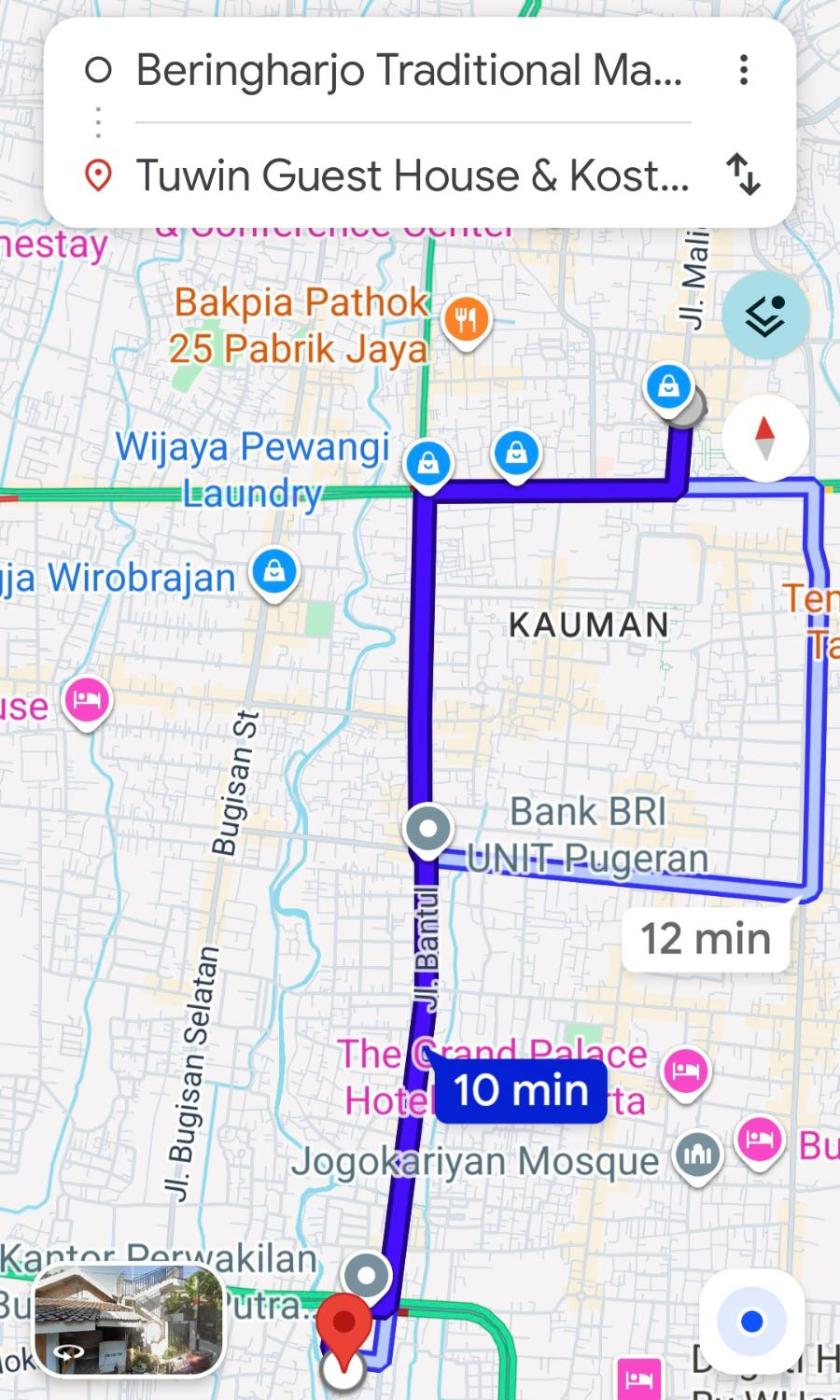
Task: Select the 10 min route label
Action: point(521,1090)
